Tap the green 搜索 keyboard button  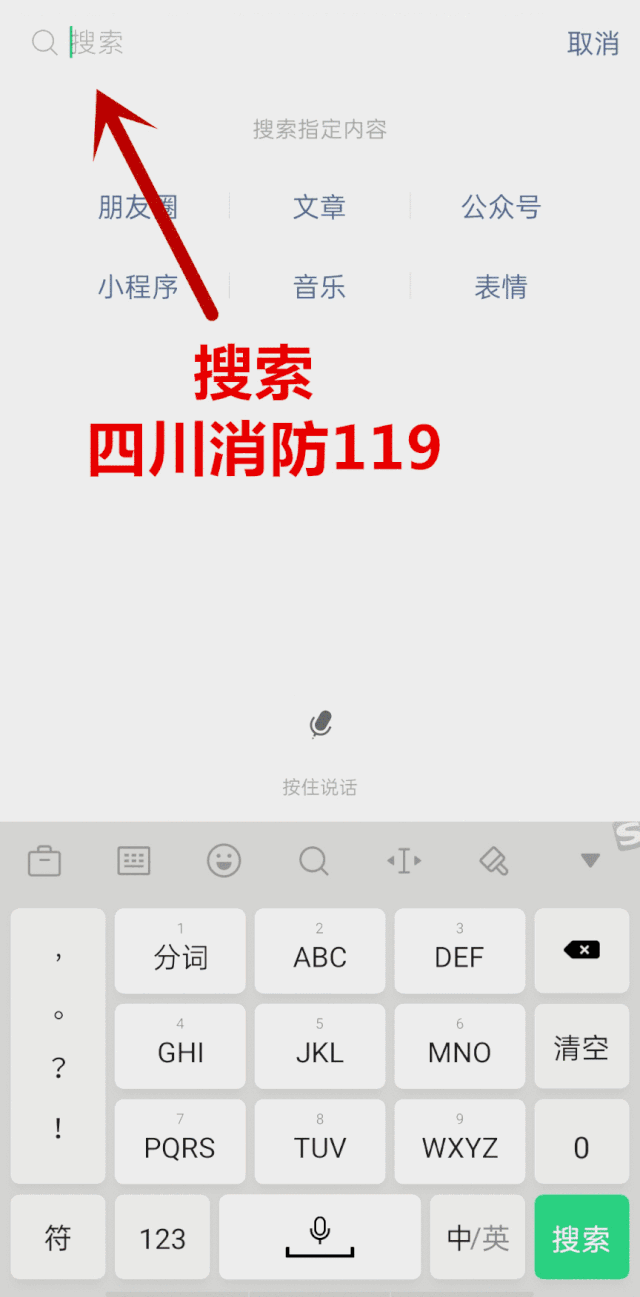click(x=581, y=1238)
